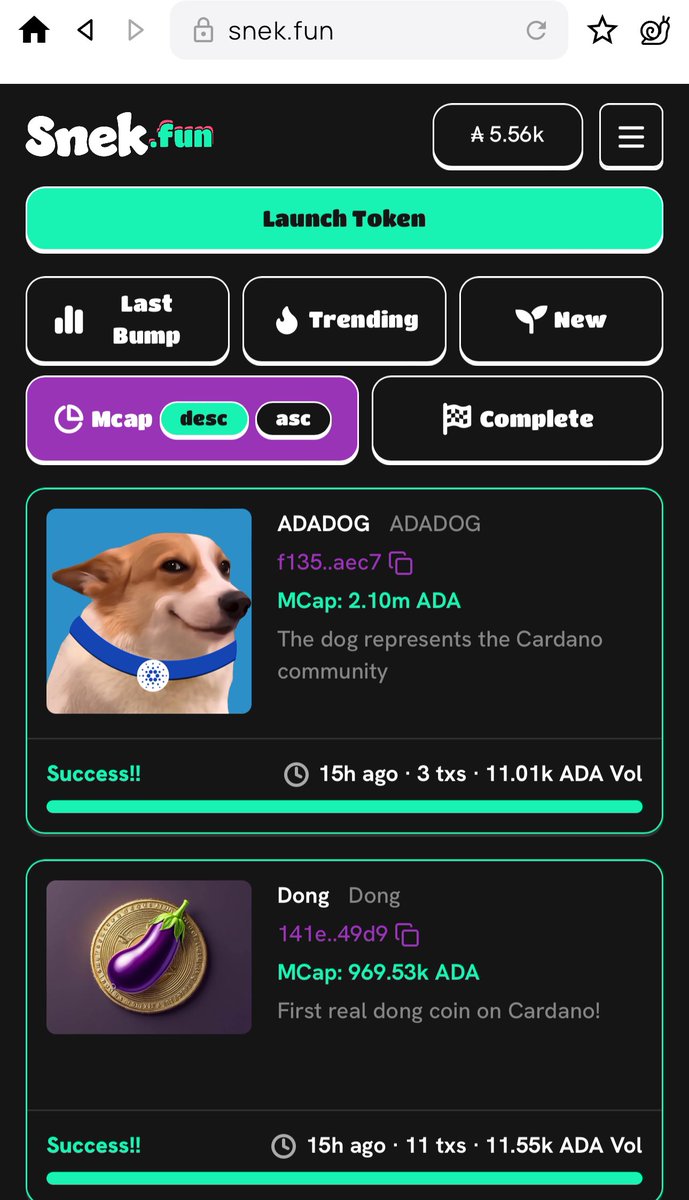Tap Launch Token
This screenshot has width=689, height=1200.
344,218
